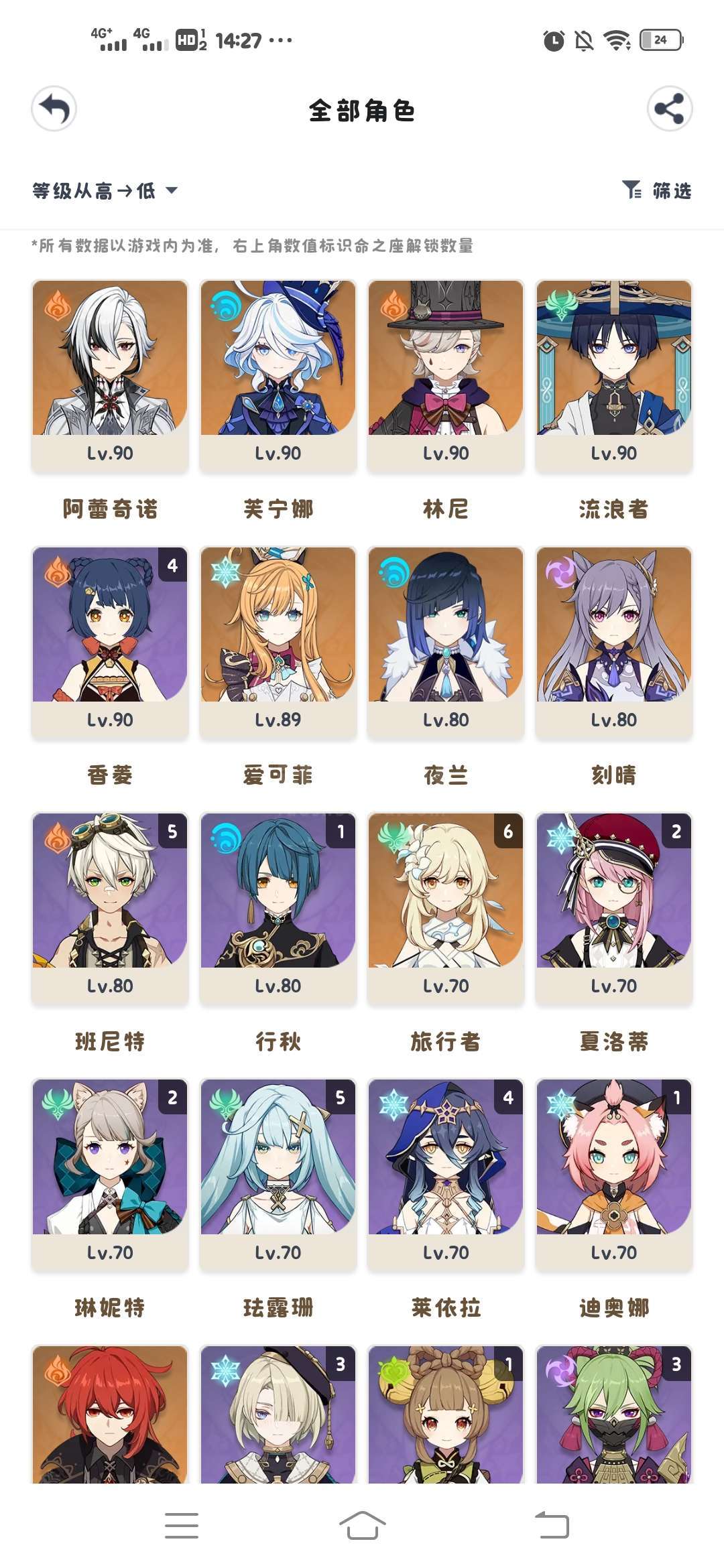View 珐露珊 character details
Image resolution: width=724 pixels, height=1568 pixels.
(x=278, y=1174)
